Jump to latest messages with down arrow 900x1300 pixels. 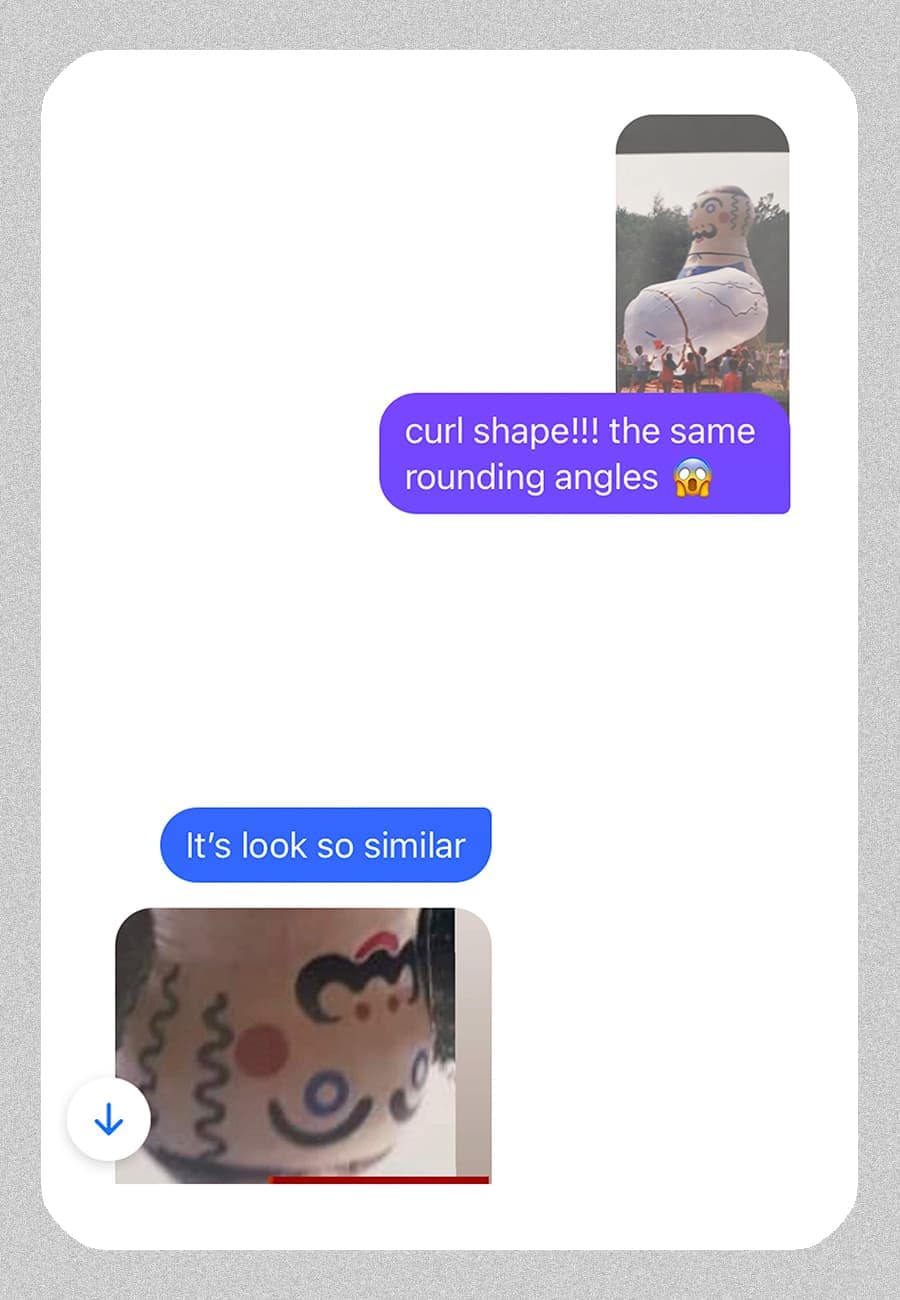108,1120
